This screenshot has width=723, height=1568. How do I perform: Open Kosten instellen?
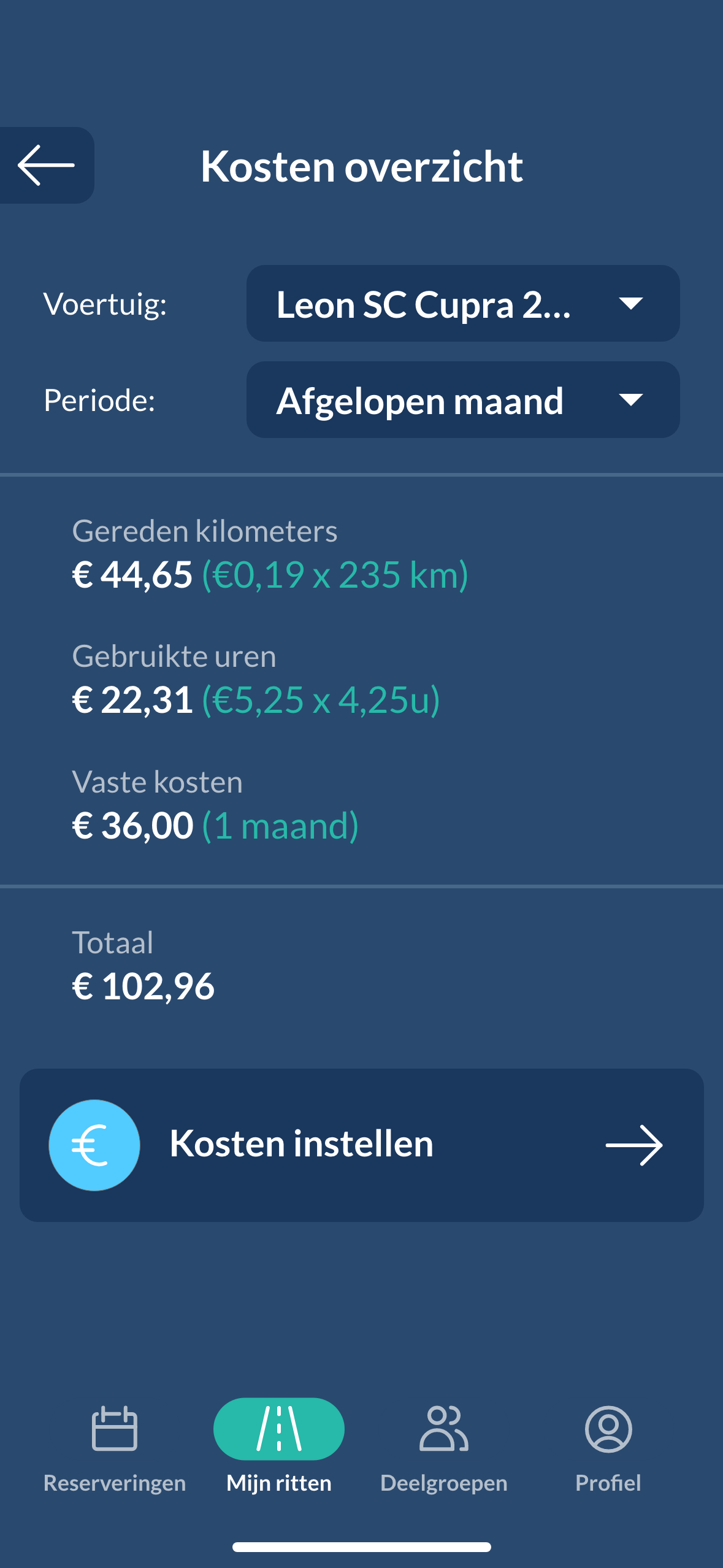click(x=361, y=1145)
